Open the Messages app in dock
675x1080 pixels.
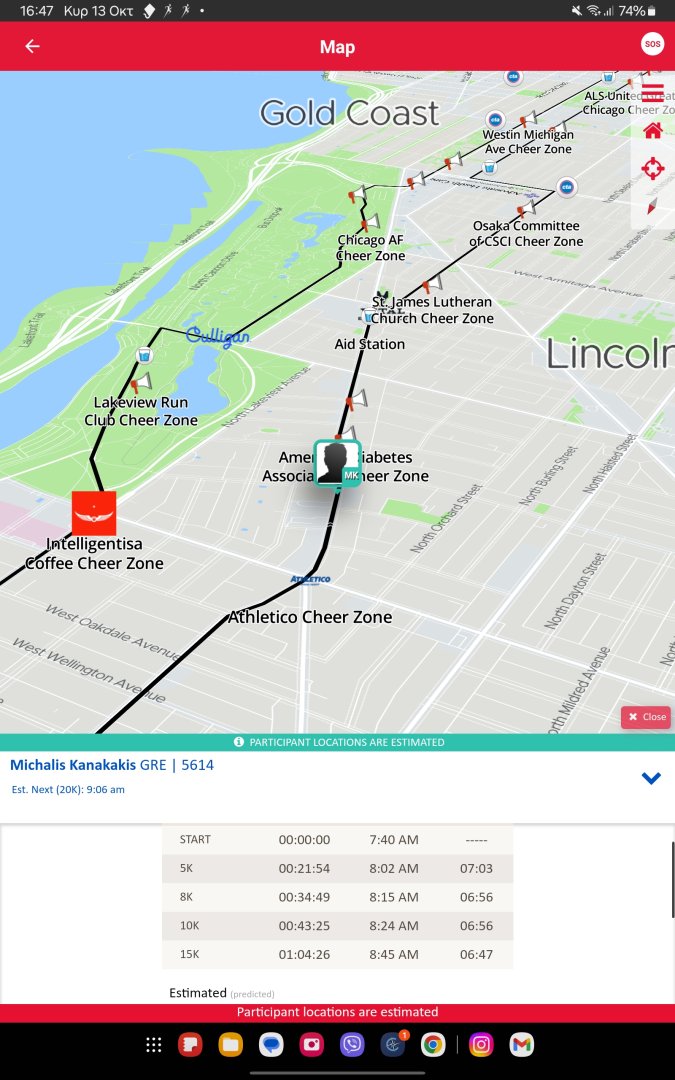270,1045
